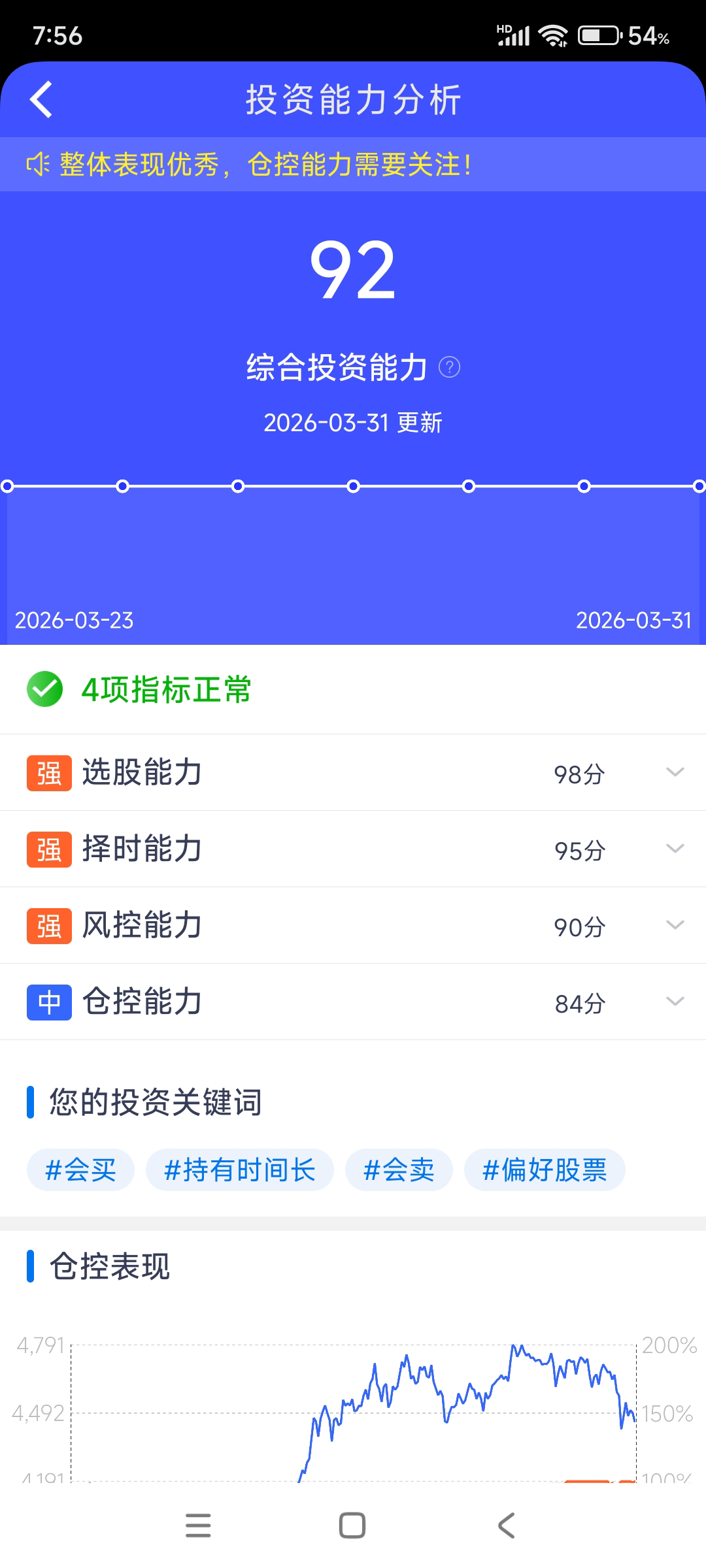Image resolution: width=706 pixels, height=1568 pixels.
Task: Select the #会卖 keyword chip
Action: pos(399,1169)
